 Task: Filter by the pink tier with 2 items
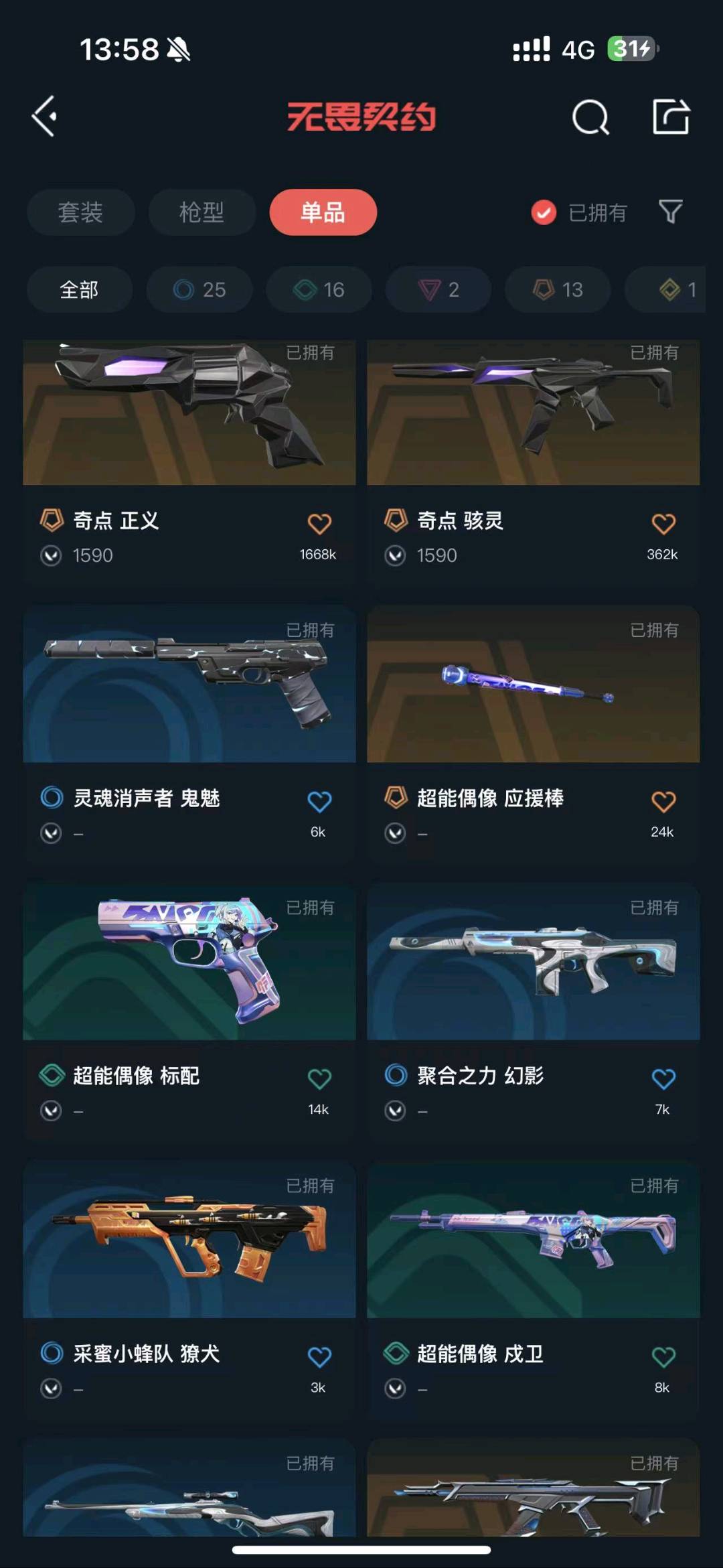(438, 289)
